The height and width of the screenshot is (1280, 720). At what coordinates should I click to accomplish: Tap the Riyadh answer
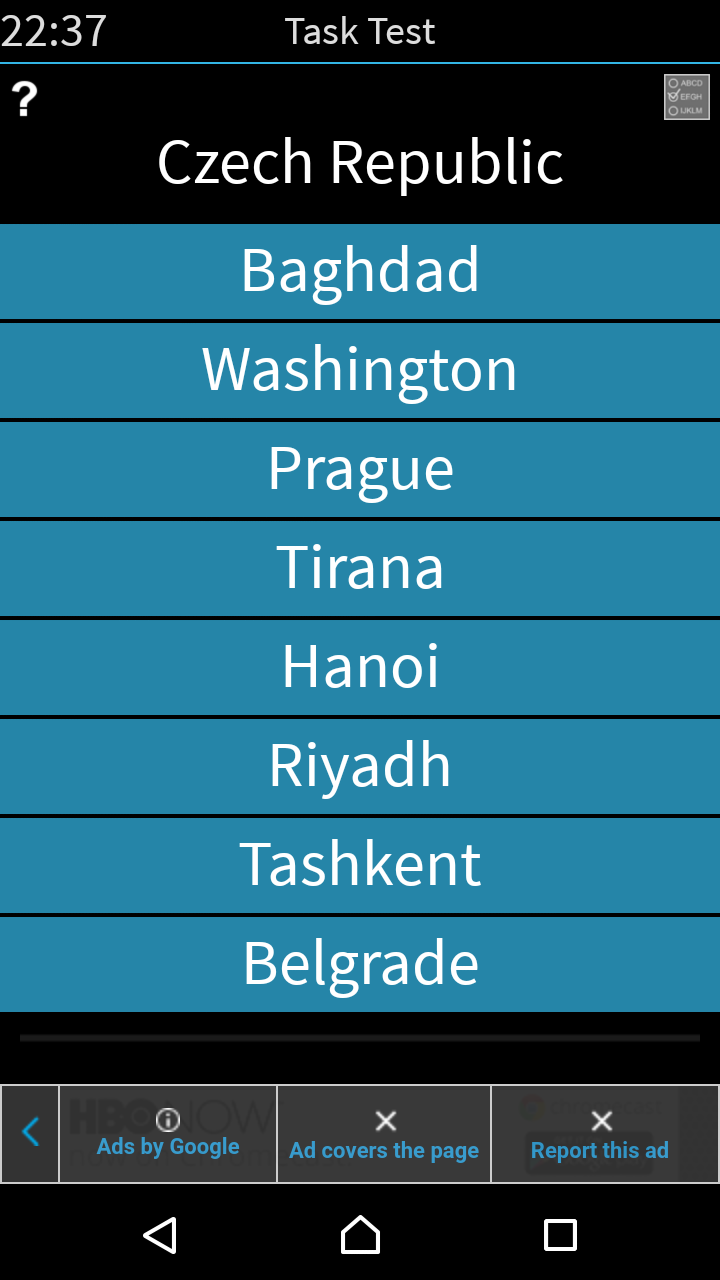(x=360, y=766)
